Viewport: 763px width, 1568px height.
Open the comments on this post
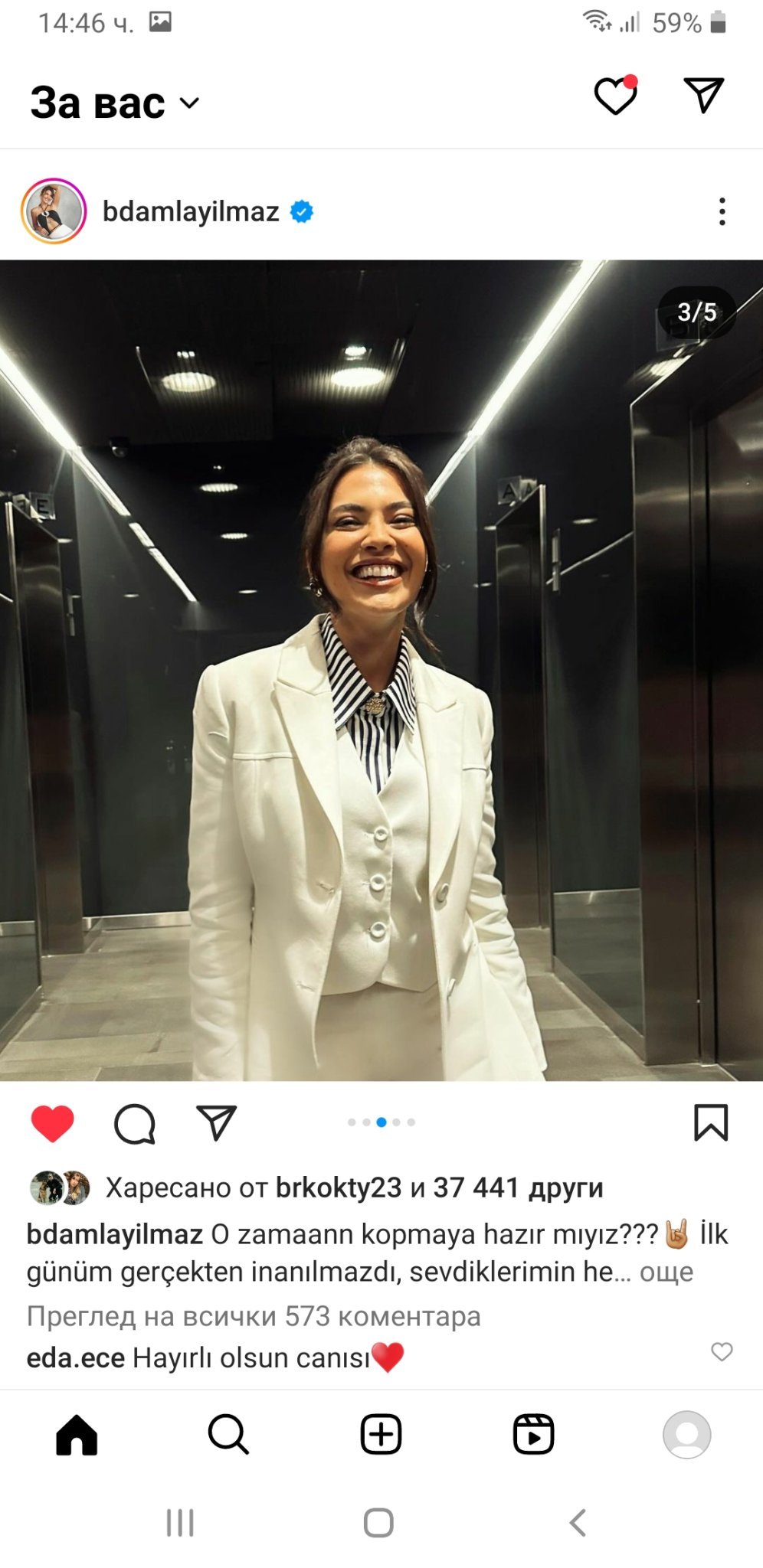click(135, 1123)
